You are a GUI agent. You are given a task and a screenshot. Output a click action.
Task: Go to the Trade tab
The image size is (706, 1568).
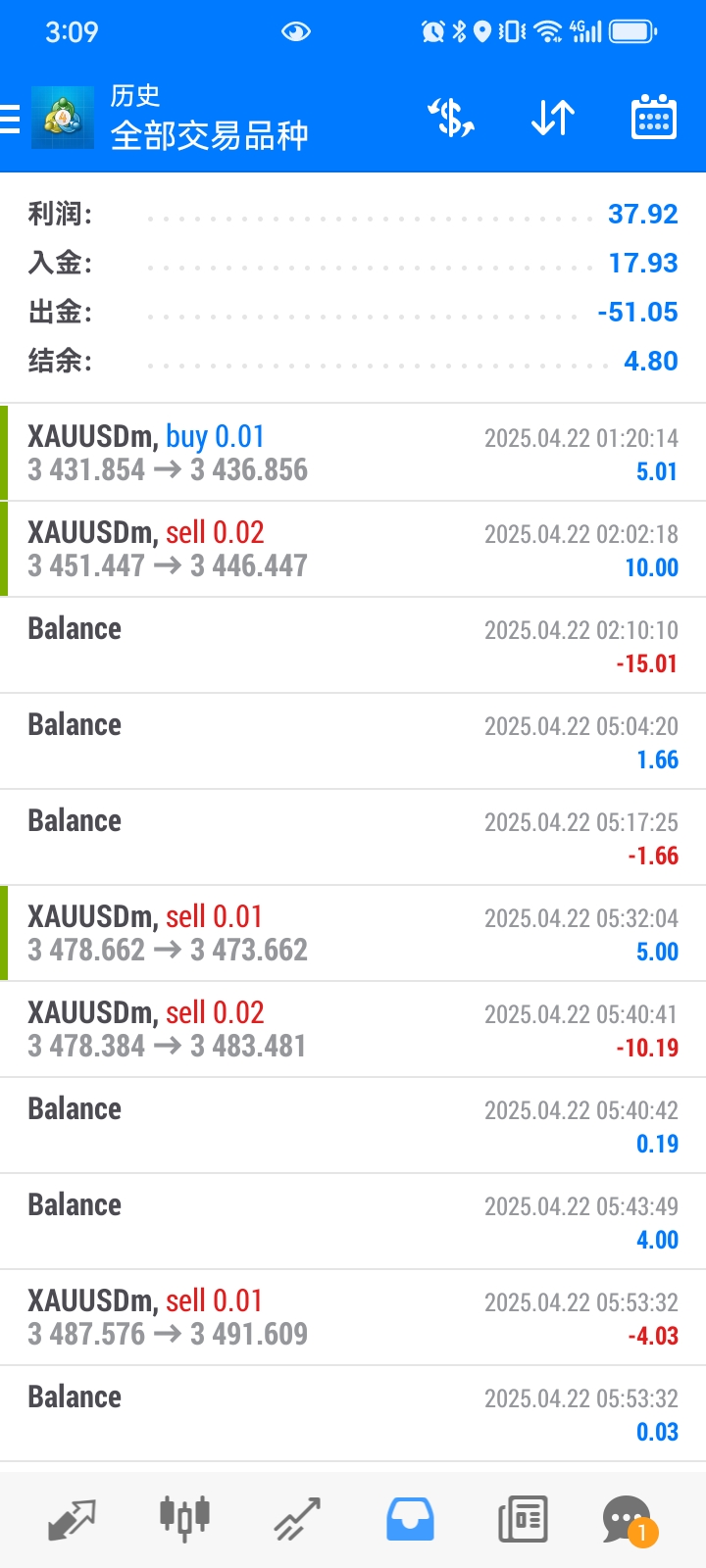pos(297,1520)
